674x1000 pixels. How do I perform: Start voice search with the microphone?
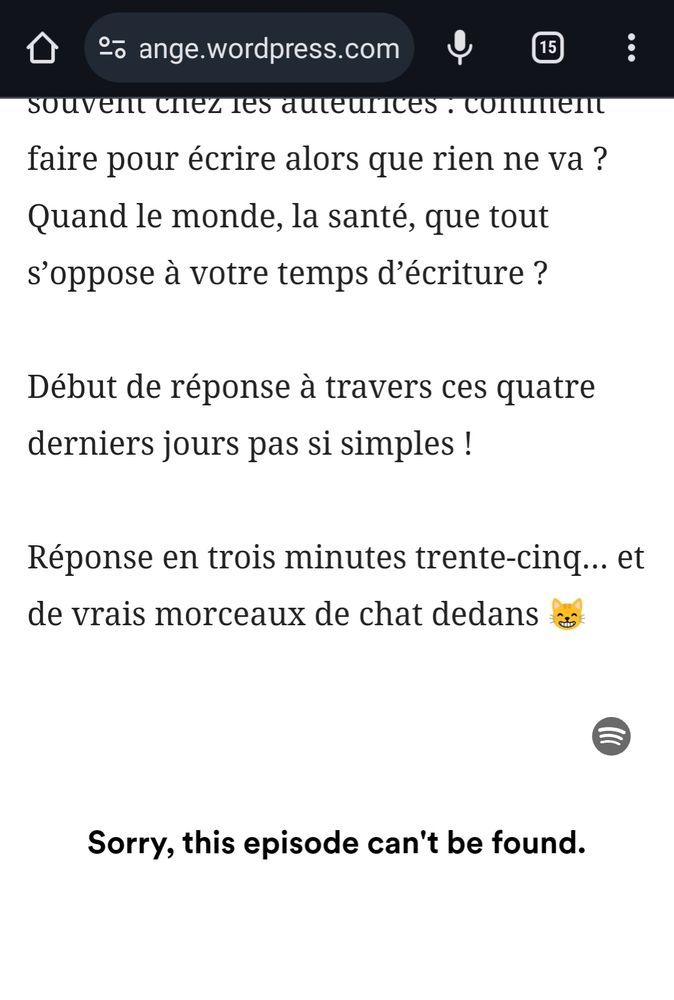pos(460,48)
